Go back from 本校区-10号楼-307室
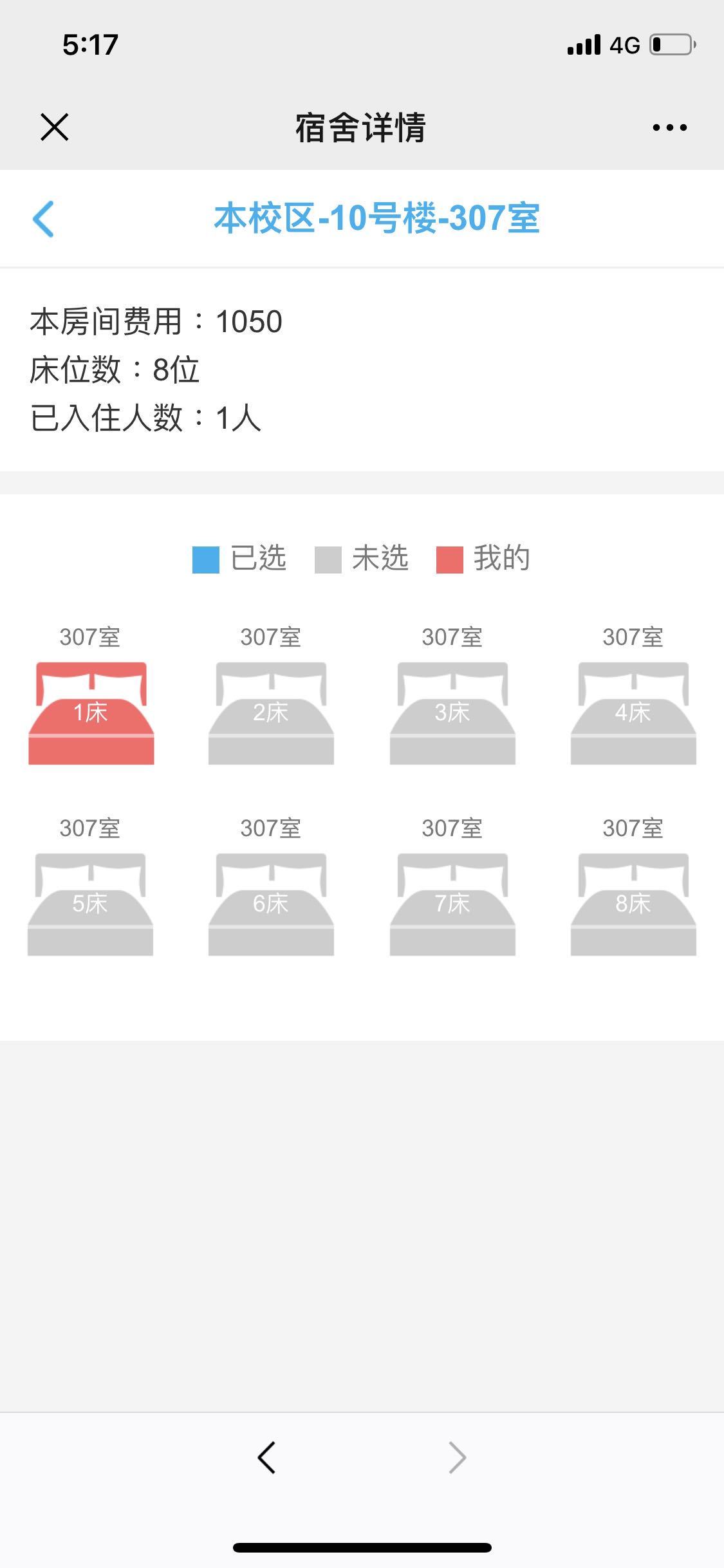This screenshot has width=724, height=1568. [43, 219]
